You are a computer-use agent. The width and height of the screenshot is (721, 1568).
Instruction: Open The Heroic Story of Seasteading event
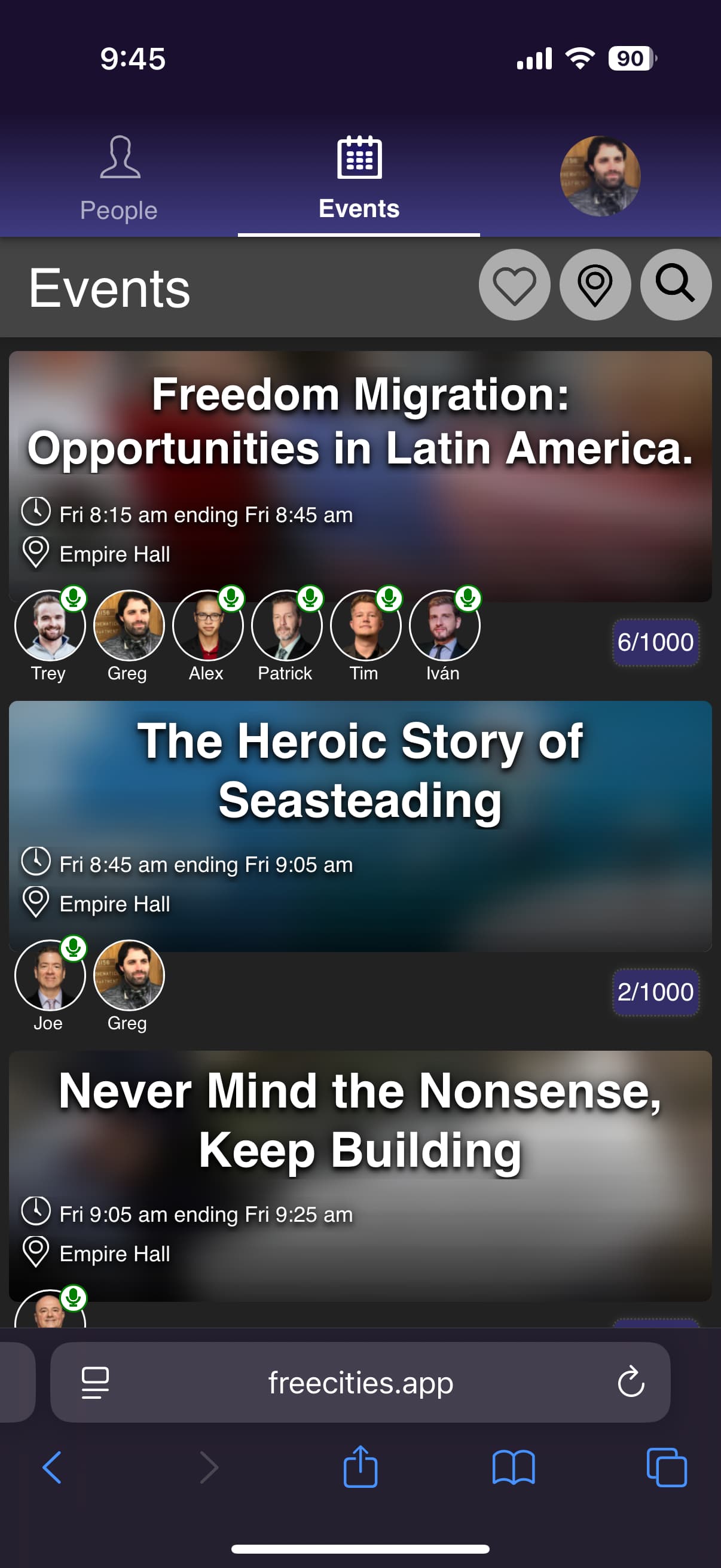pyautogui.click(x=360, y=770)
